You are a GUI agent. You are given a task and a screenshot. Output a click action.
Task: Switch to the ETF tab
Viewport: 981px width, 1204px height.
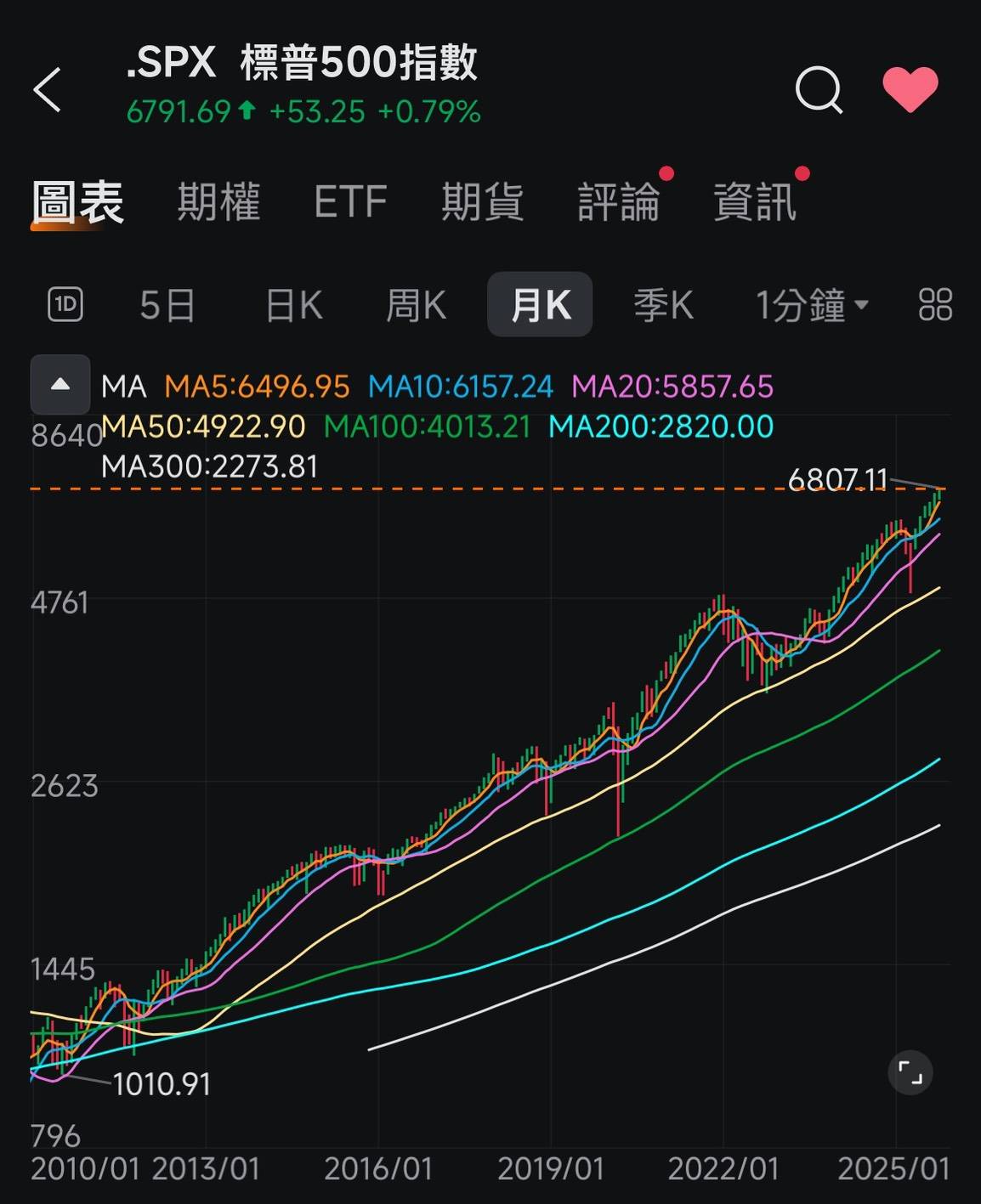pos(350,202)
